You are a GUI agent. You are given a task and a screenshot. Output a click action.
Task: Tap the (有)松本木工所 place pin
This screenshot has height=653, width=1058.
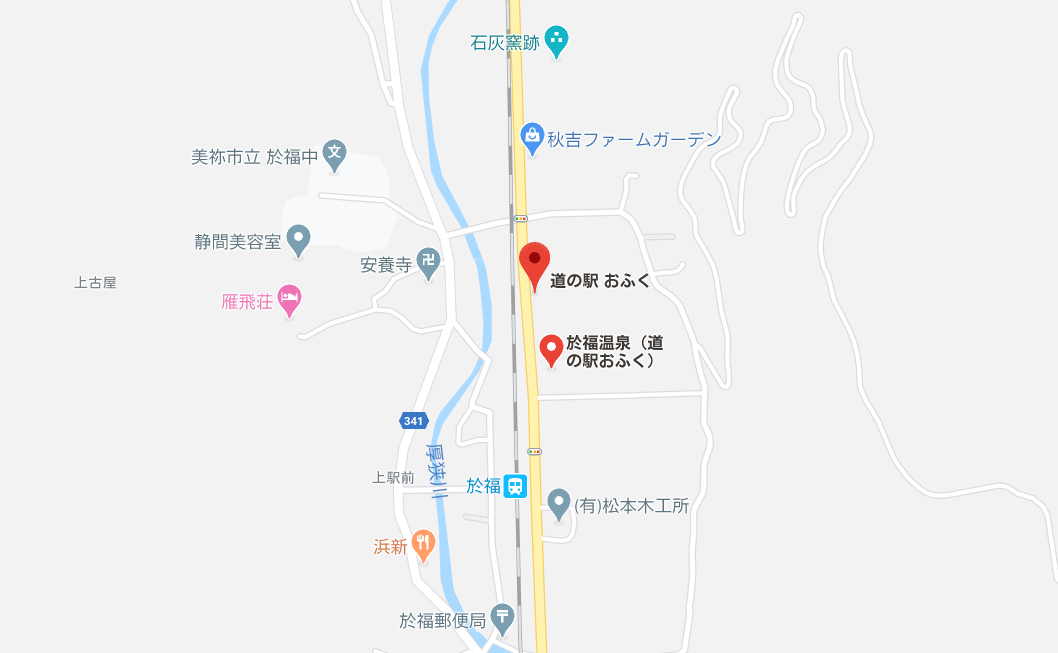point(559,504)
